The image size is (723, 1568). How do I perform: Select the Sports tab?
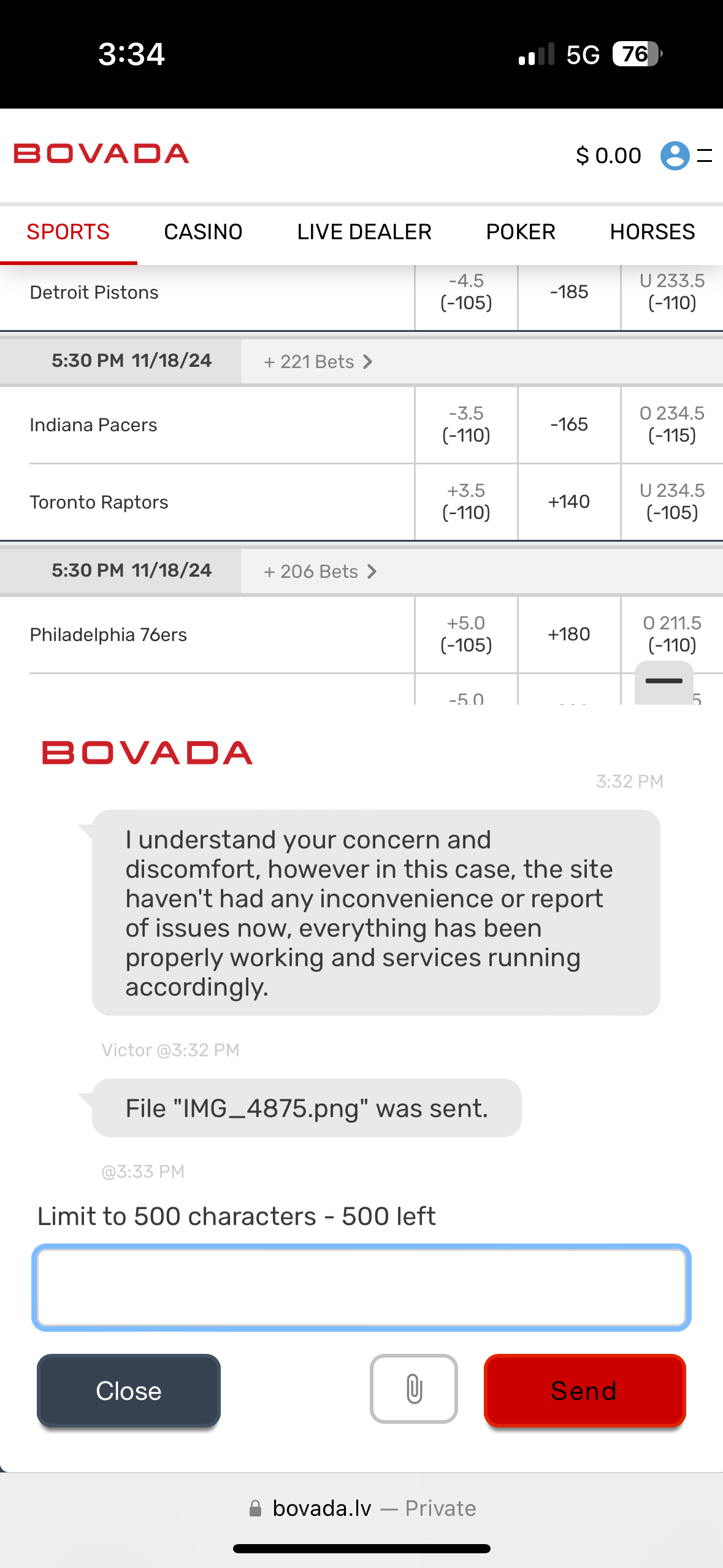click(68, 232)
